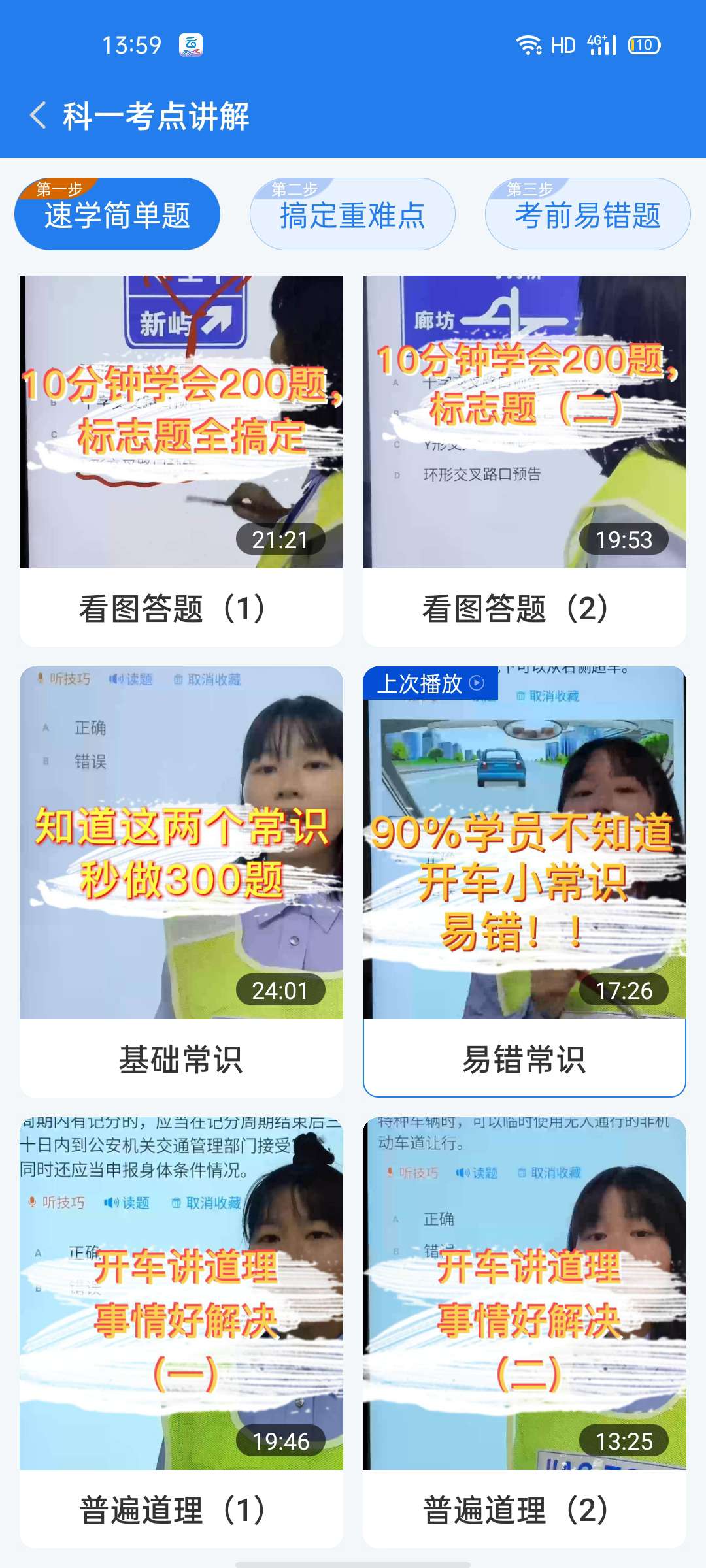
Task: Switch to the 考前易错题 tab
Action: tap(587, 214)
